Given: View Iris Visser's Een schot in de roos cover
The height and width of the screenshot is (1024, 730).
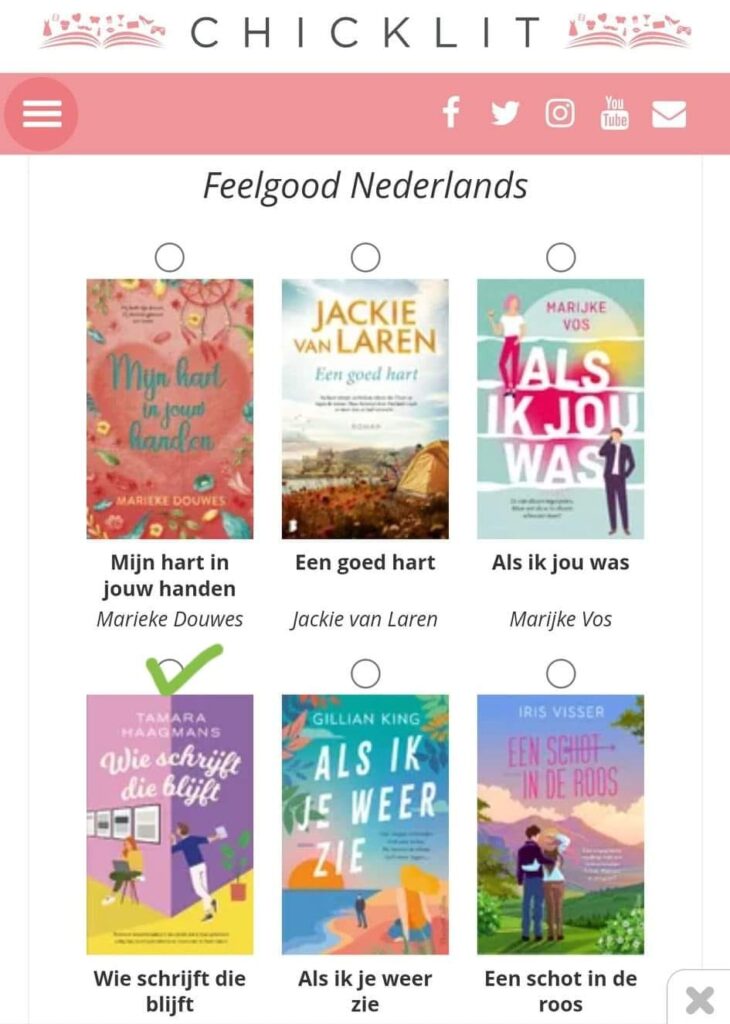Looking at the screenshot, I should coord(560,824).
